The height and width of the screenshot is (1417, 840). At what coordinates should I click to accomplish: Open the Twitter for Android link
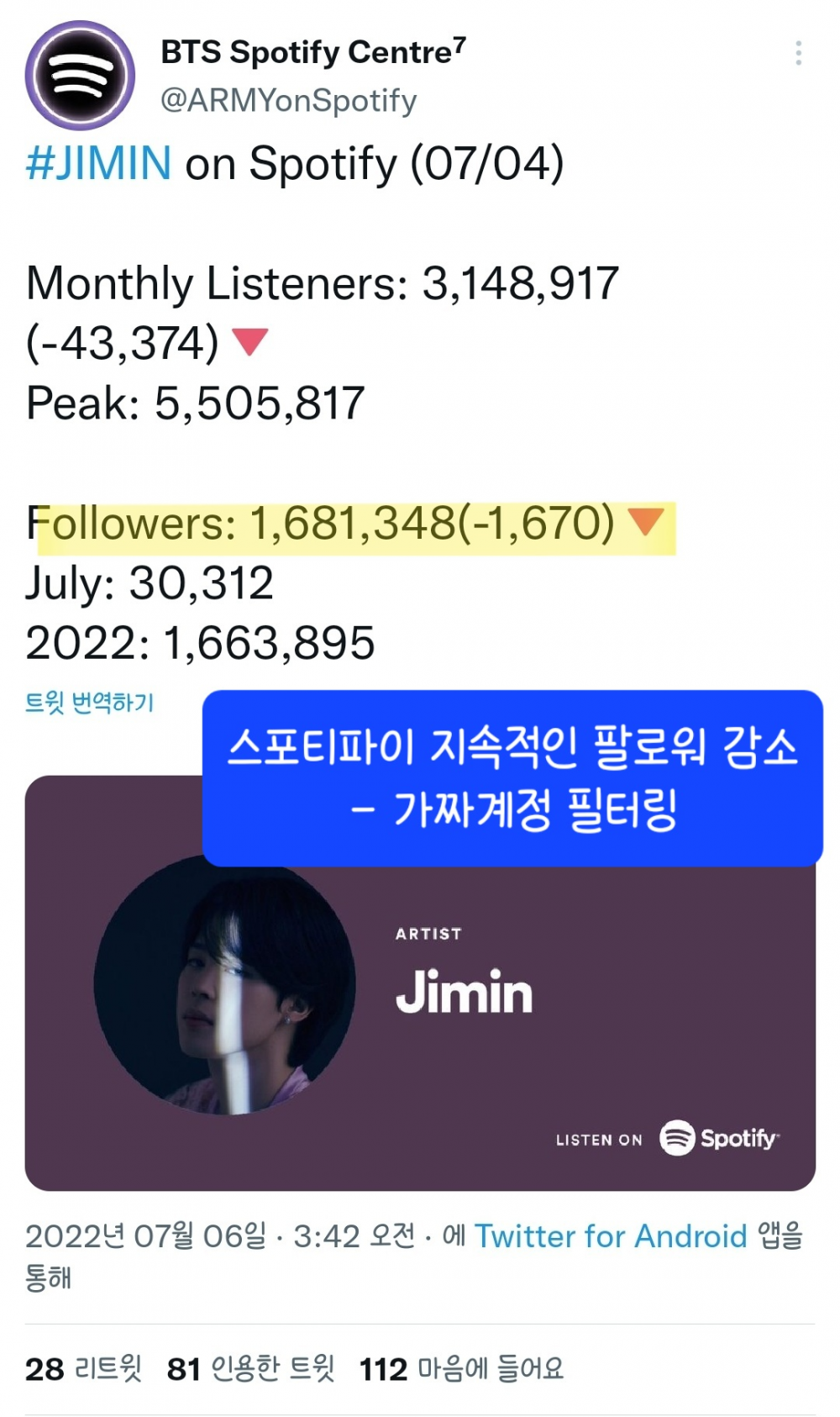point(611,1235)
